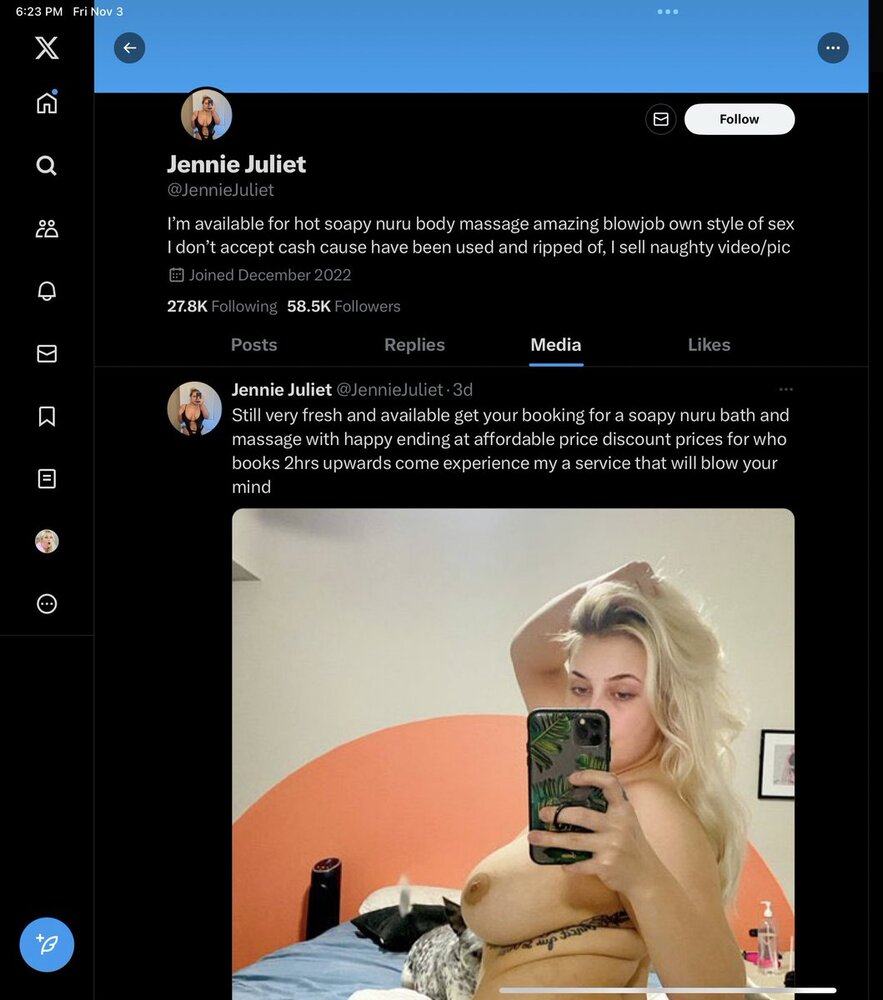Open Lists from the sidebar
883x1000 pixels.
[47, 478]
